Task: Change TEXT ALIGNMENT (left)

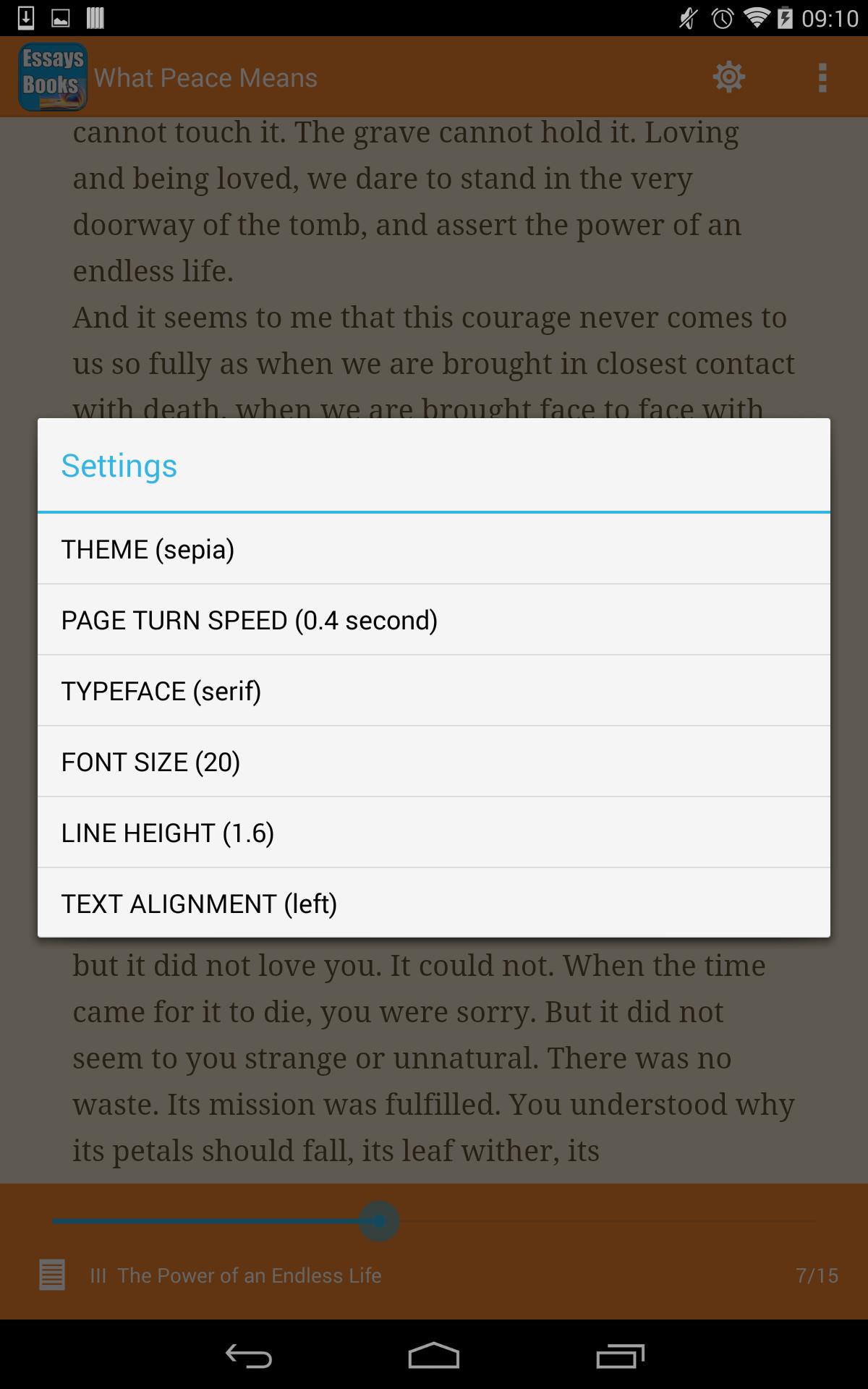Action: point(434,904)
